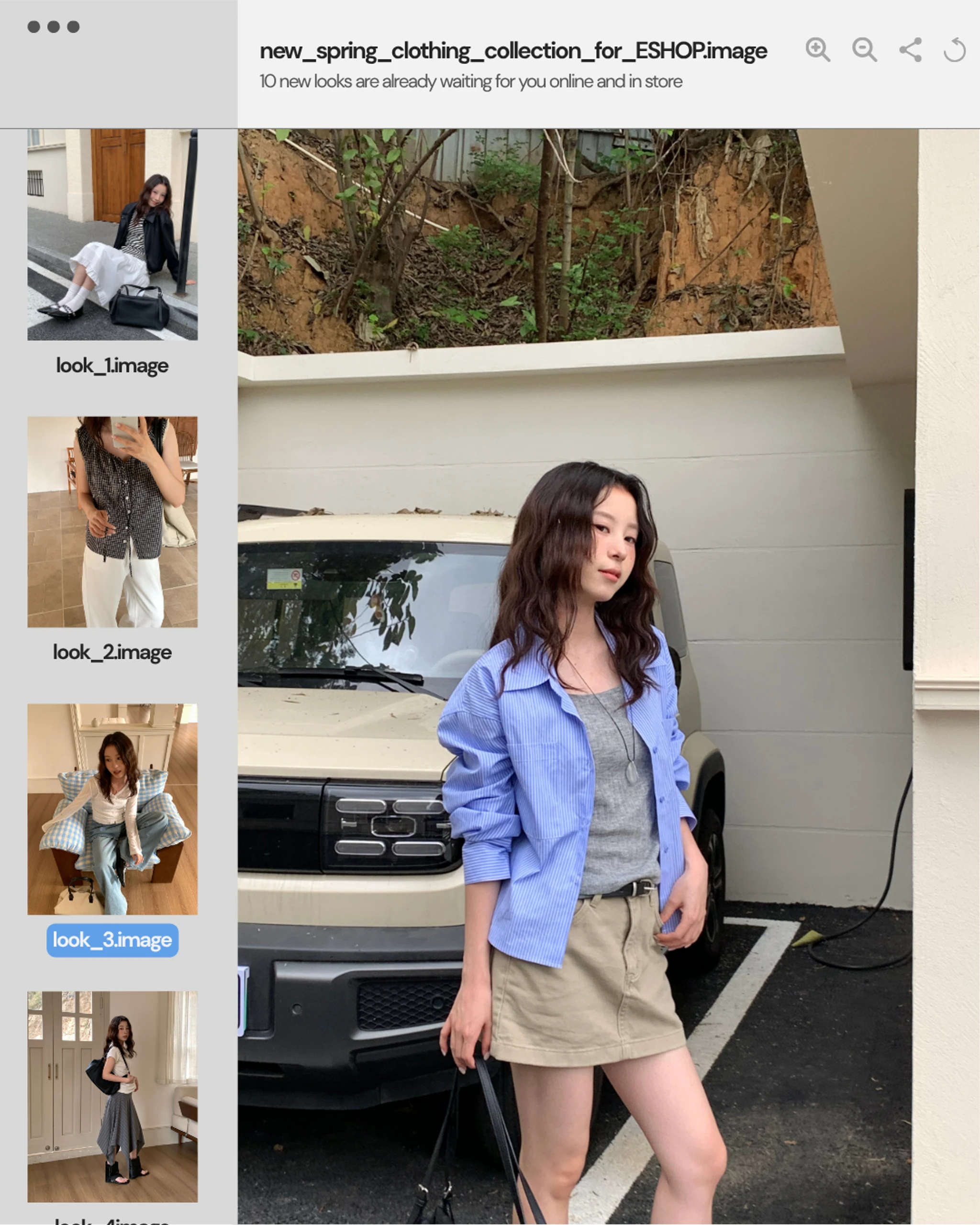Share the spring collection image
The image size is (980, 1225).
(x=910, y=50)
